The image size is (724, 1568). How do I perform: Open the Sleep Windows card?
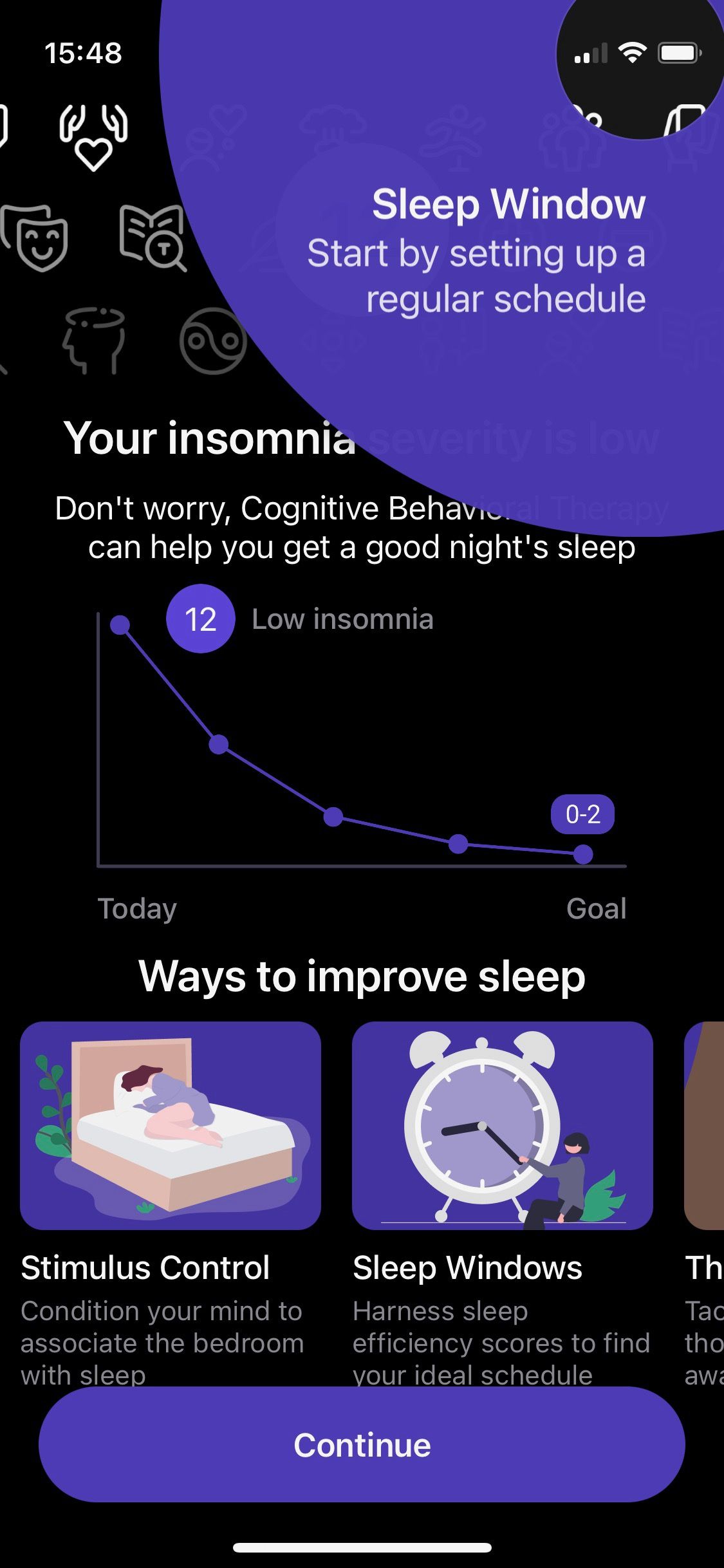(502, 1125)
